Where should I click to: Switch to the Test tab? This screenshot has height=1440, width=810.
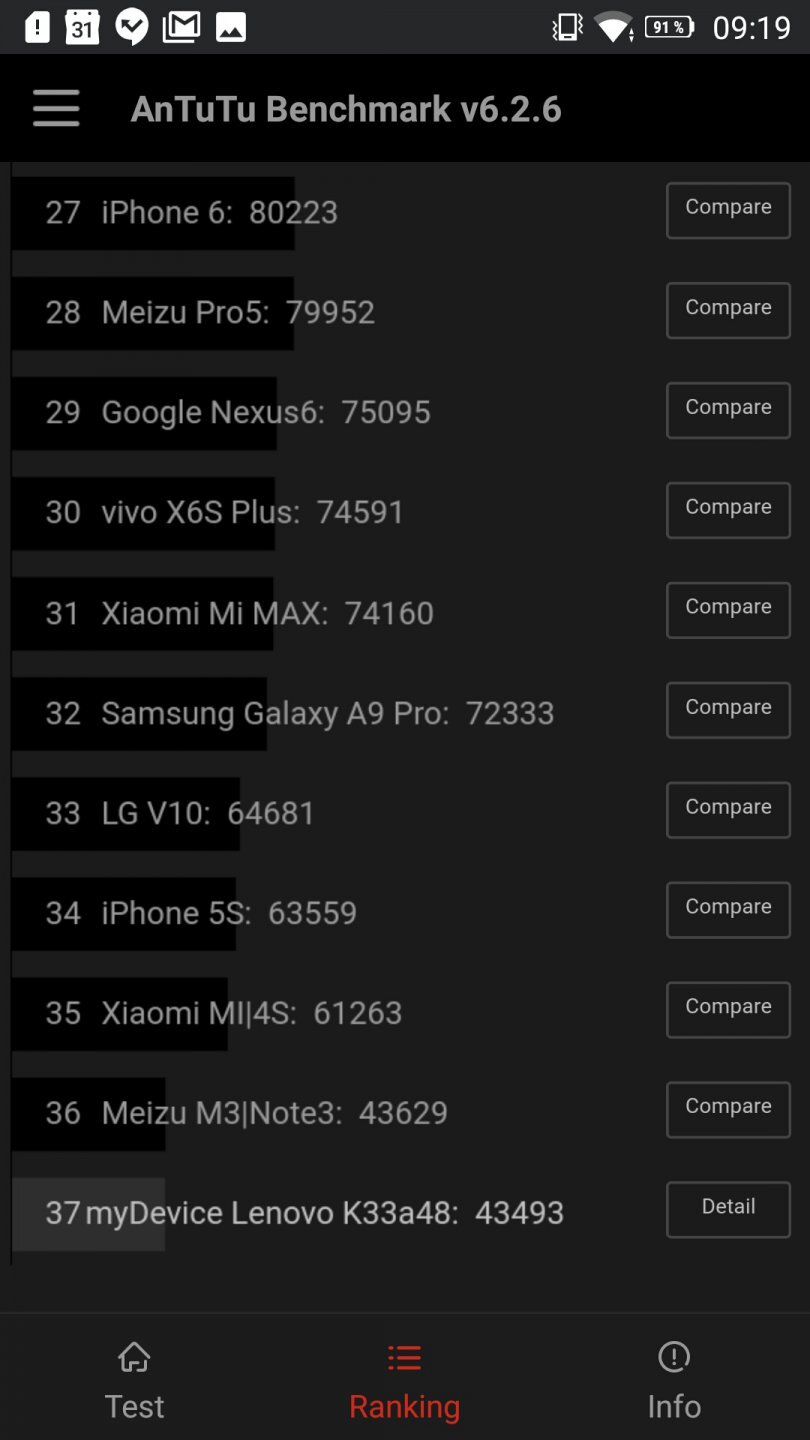click(x=133, y=1380)
